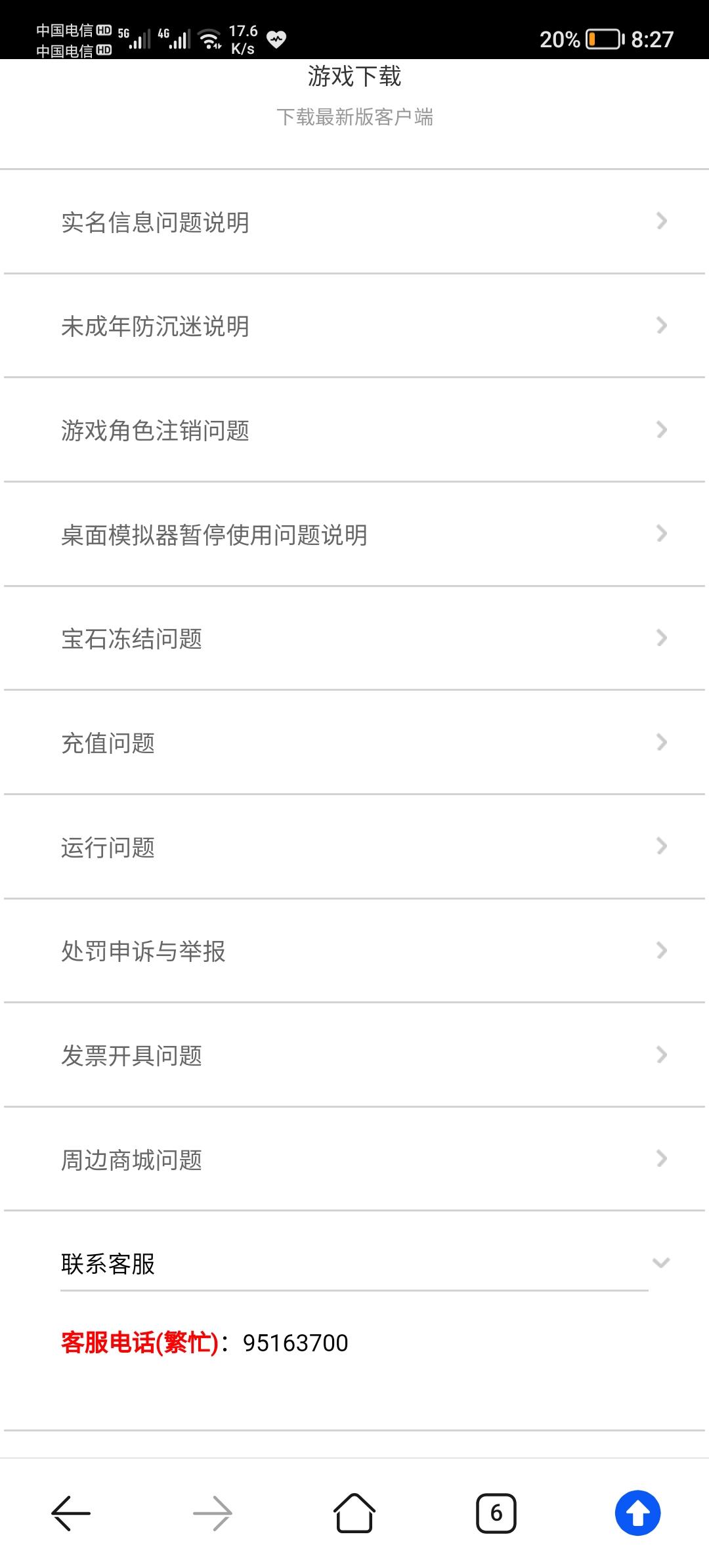Open 宝石冻结问题 row
The height and width of the screenshot is (1568, 709).
coord(354,638)
